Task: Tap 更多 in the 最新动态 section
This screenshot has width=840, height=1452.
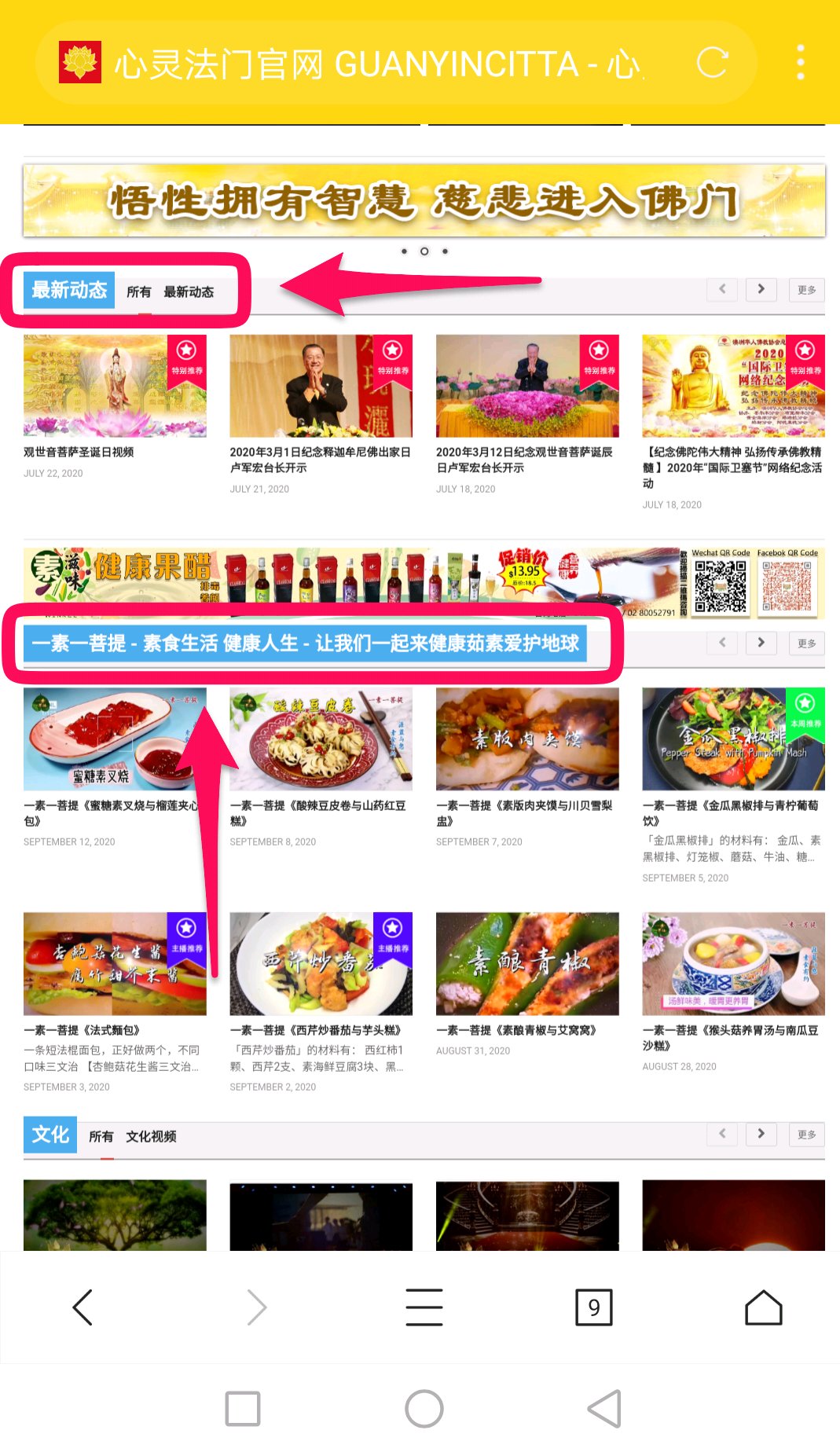Action: (x=806, y=290)
